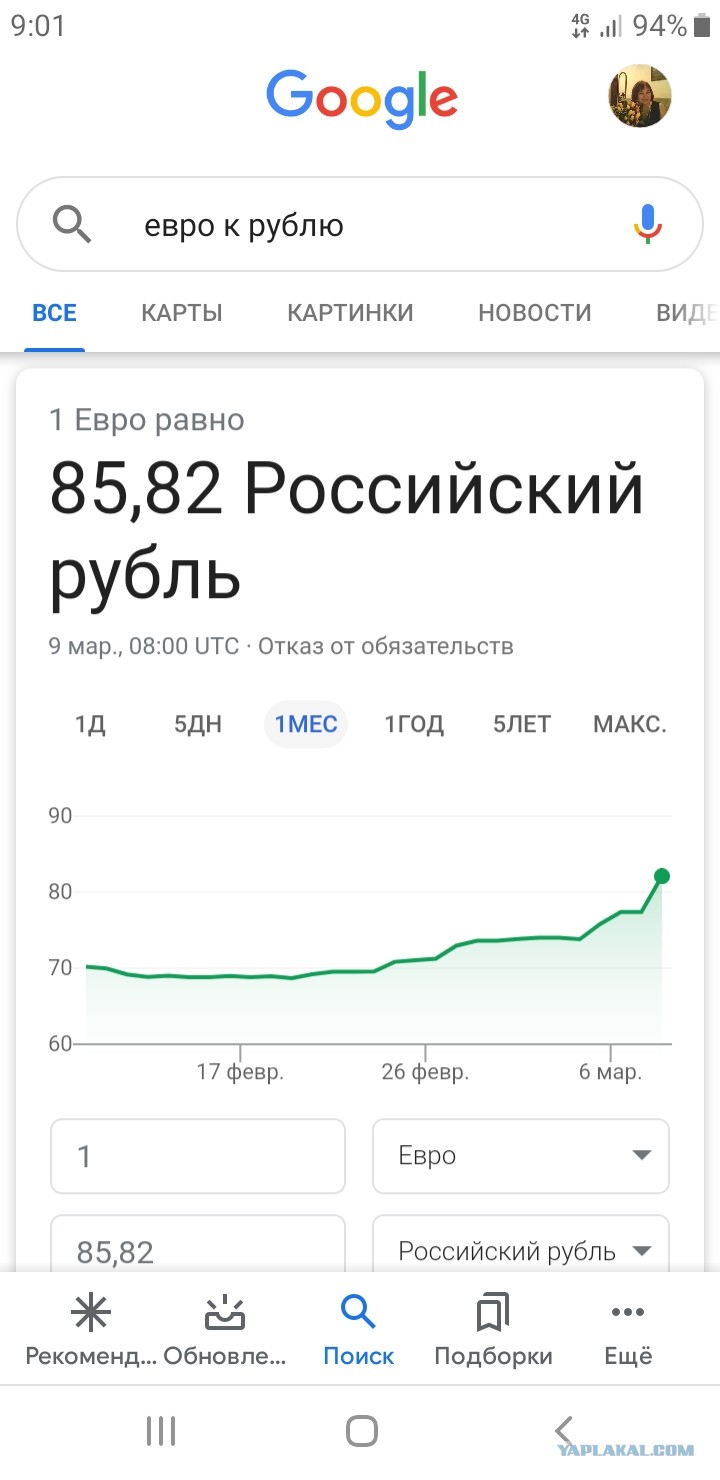Select the 5ДН chart range

(x=198, y=724)
